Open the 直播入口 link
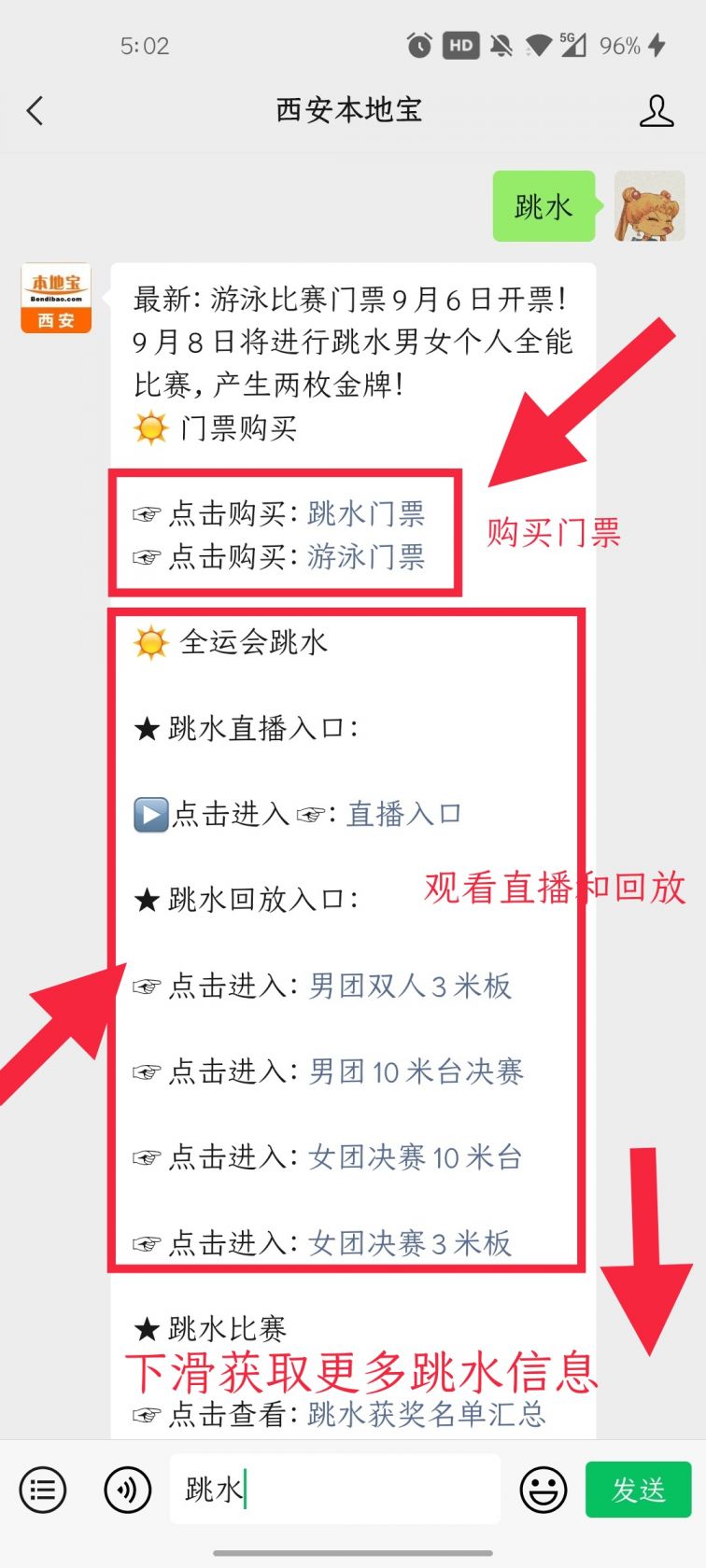 coord(404,814)
